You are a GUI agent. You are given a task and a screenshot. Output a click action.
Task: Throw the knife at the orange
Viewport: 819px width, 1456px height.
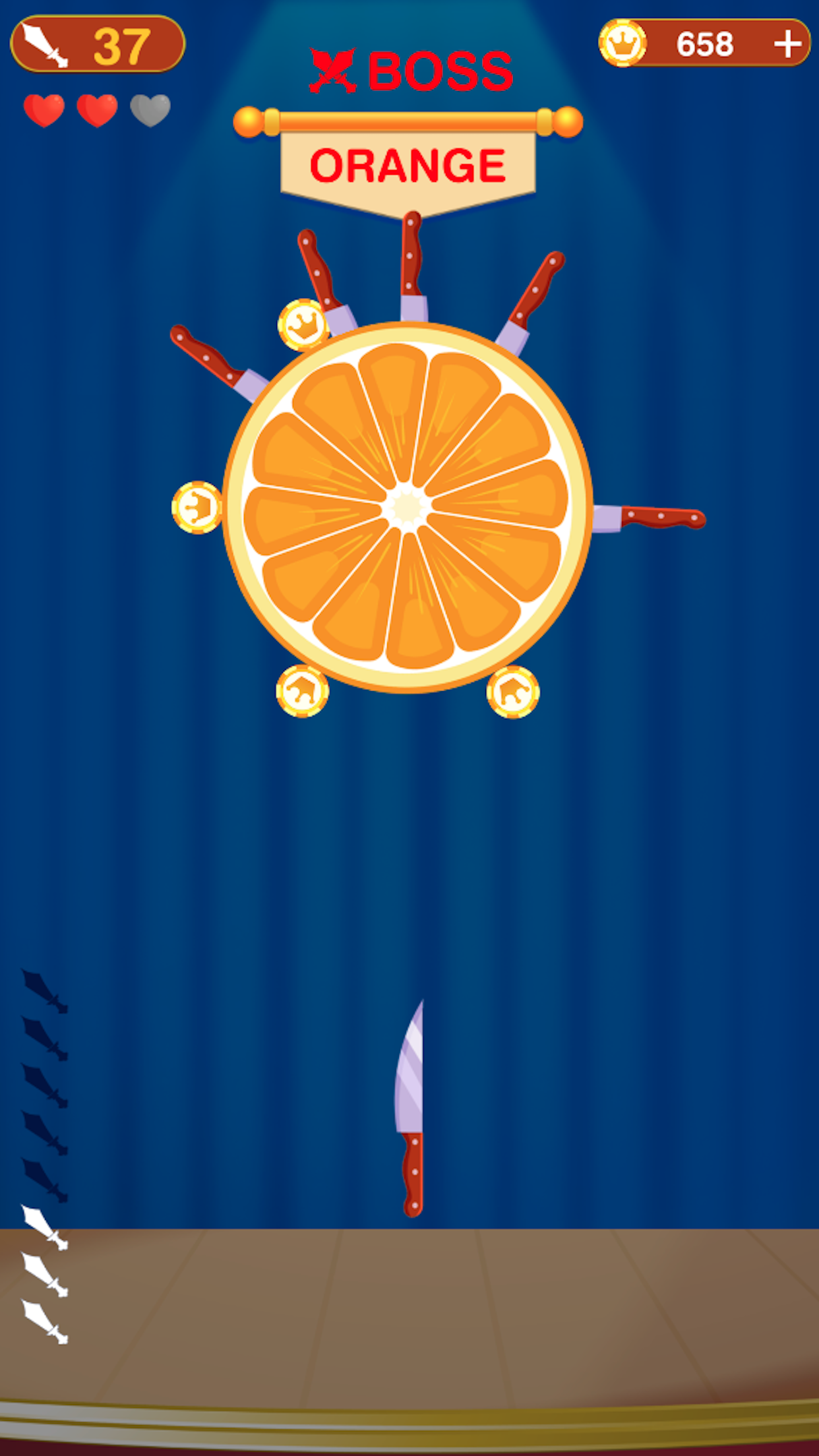411,1108
